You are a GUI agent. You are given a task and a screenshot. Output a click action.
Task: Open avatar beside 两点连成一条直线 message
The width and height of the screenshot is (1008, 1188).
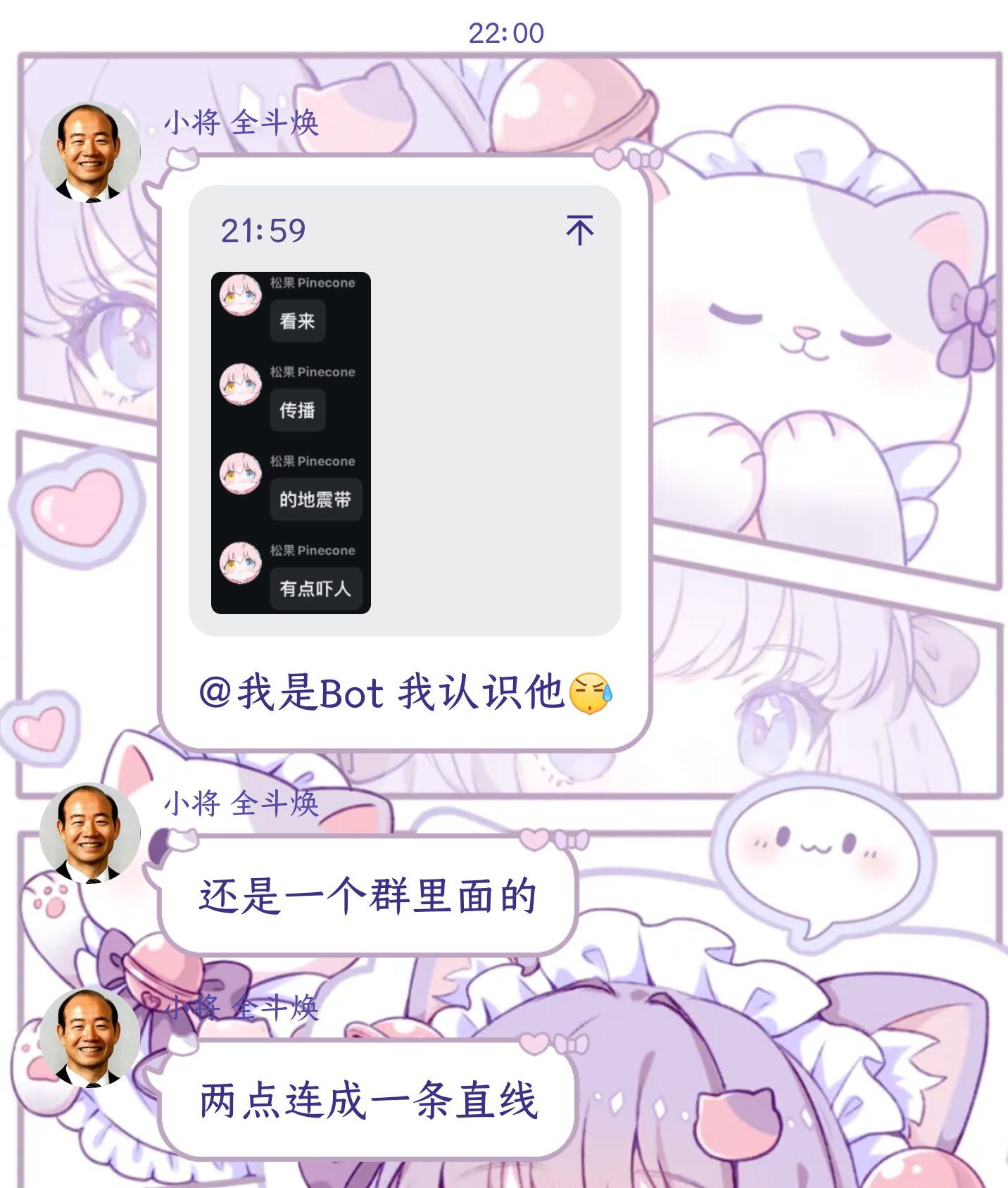tap(89, 1037)
